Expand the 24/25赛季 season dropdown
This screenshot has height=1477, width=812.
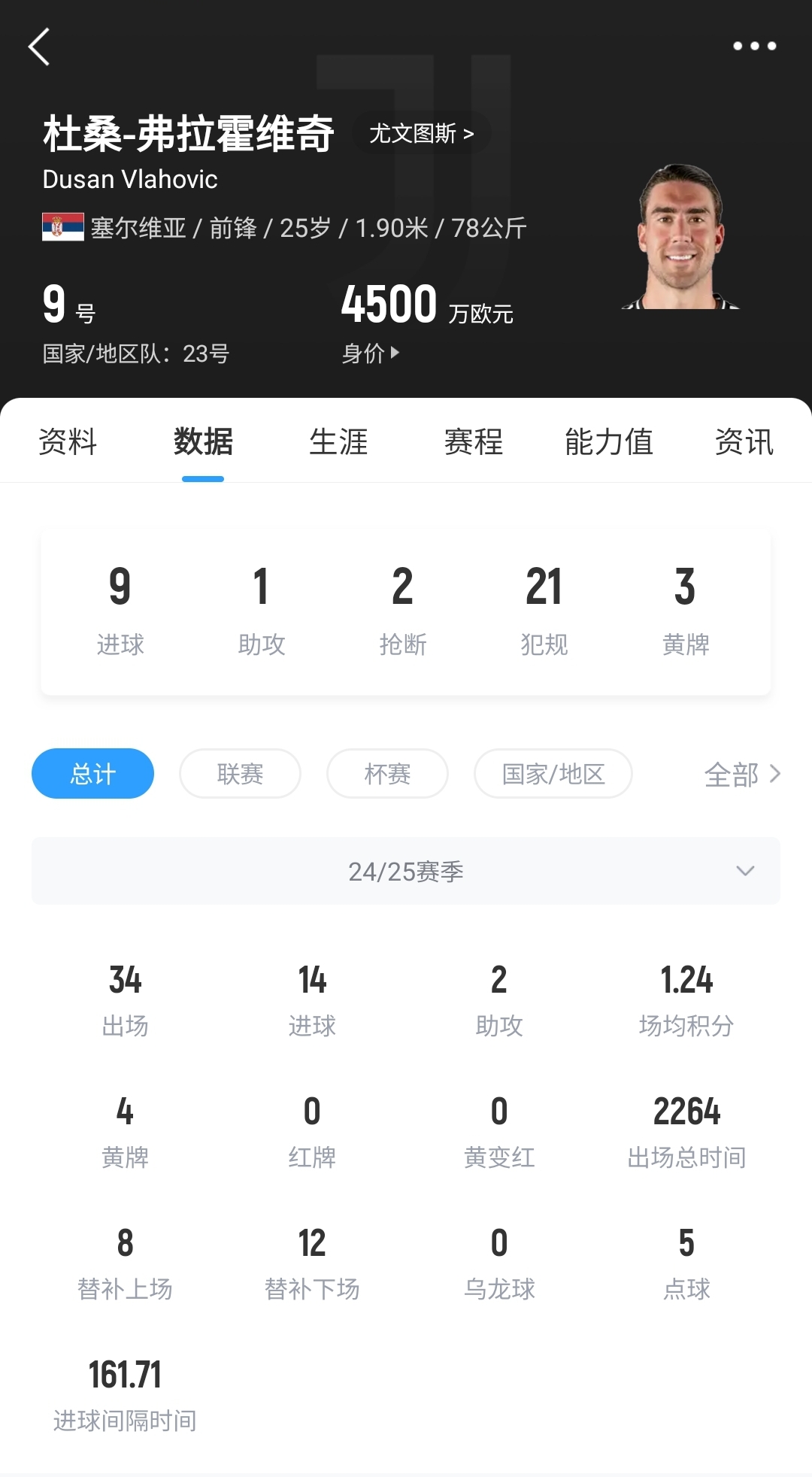coord(406,871)
